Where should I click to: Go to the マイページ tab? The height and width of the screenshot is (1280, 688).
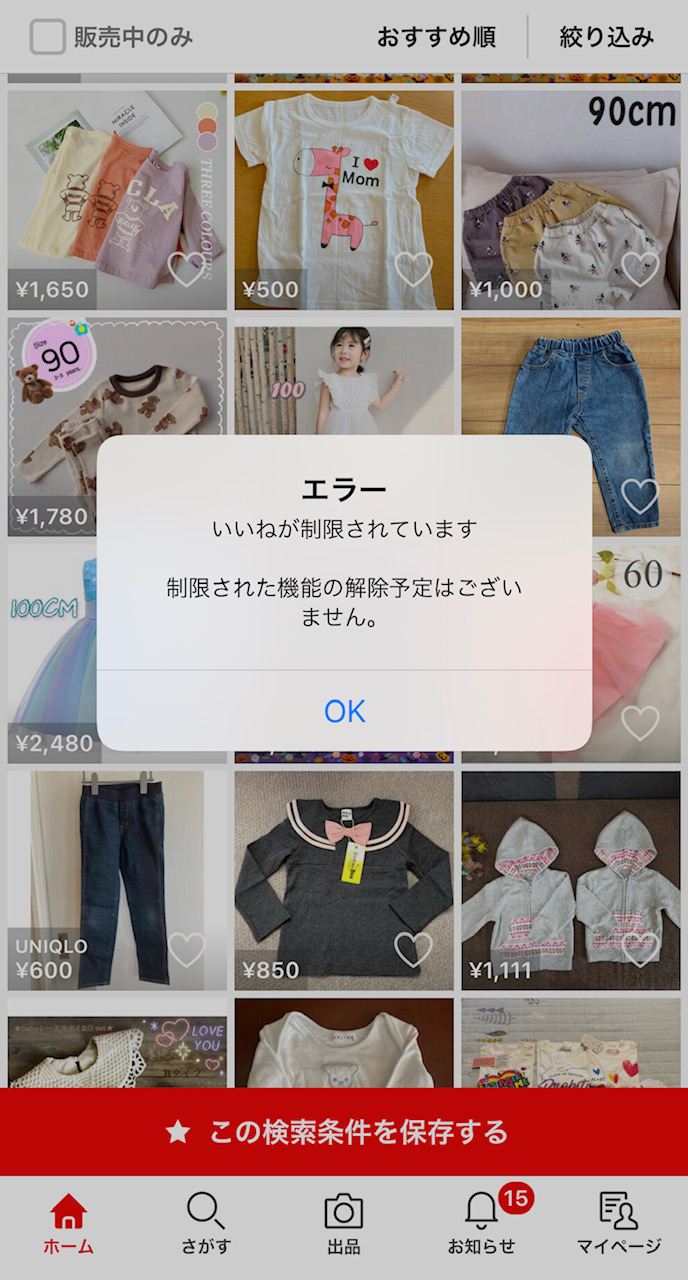click(x=619, y=1224)
